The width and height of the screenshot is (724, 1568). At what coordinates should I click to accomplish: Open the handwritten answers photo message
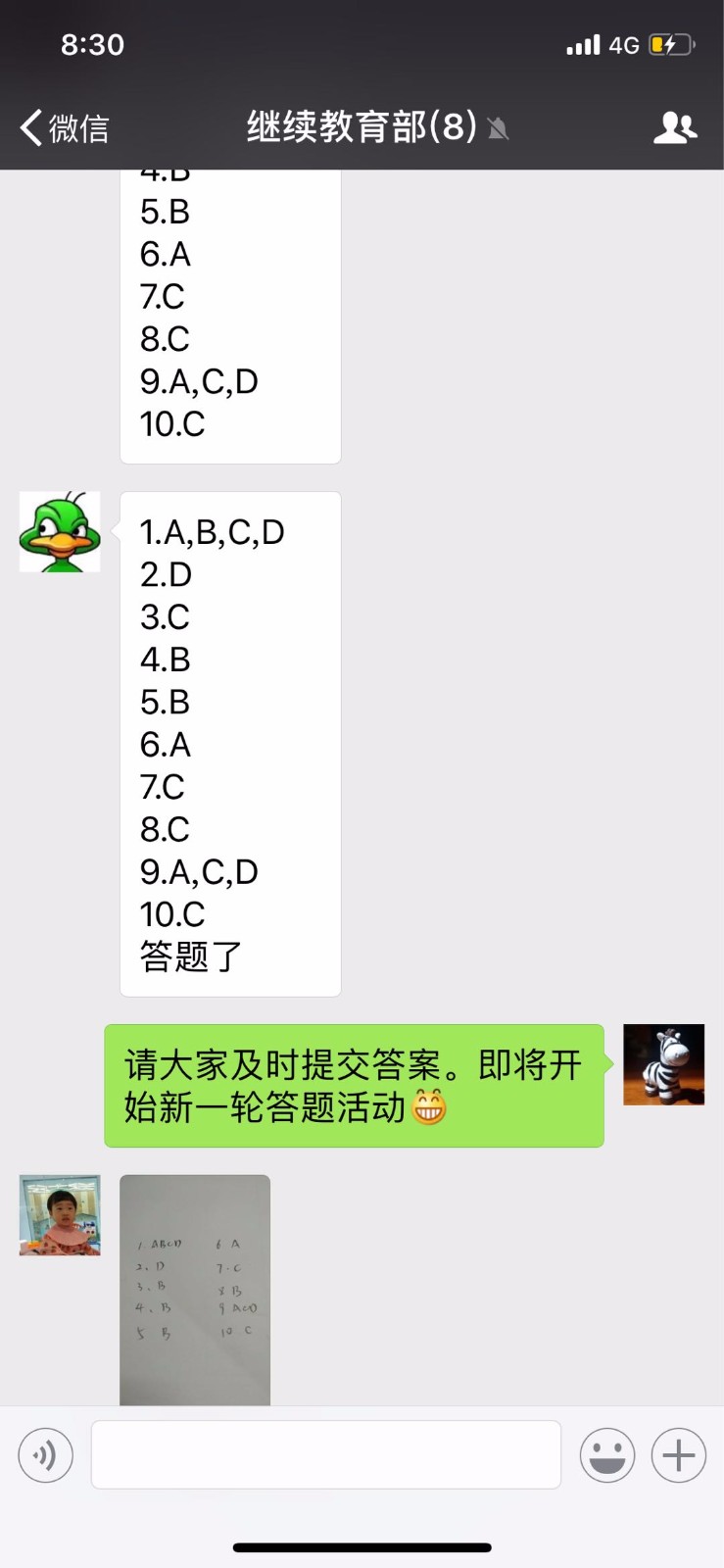pos(195,1289)
